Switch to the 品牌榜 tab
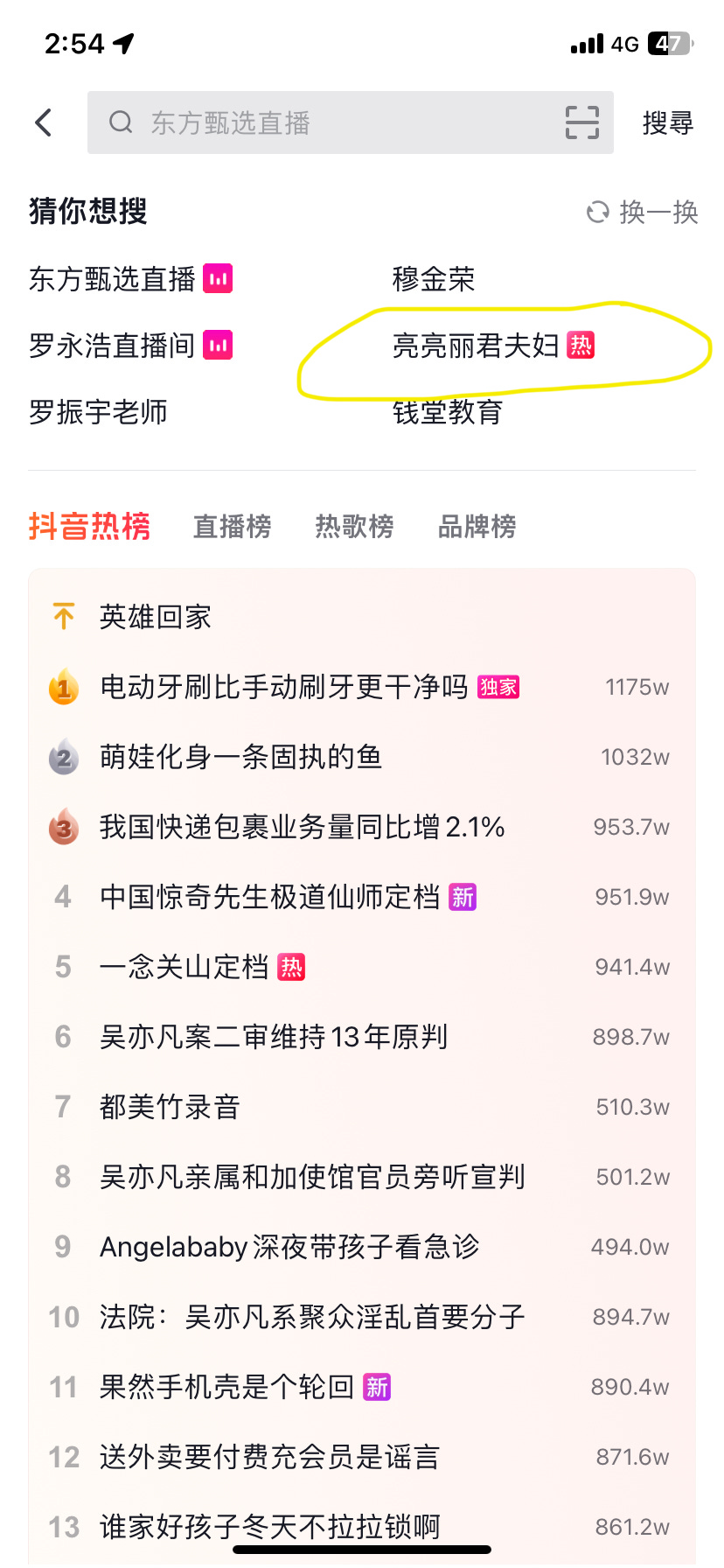The height and width of the screenshot is (1568, 724). point(477,527)
